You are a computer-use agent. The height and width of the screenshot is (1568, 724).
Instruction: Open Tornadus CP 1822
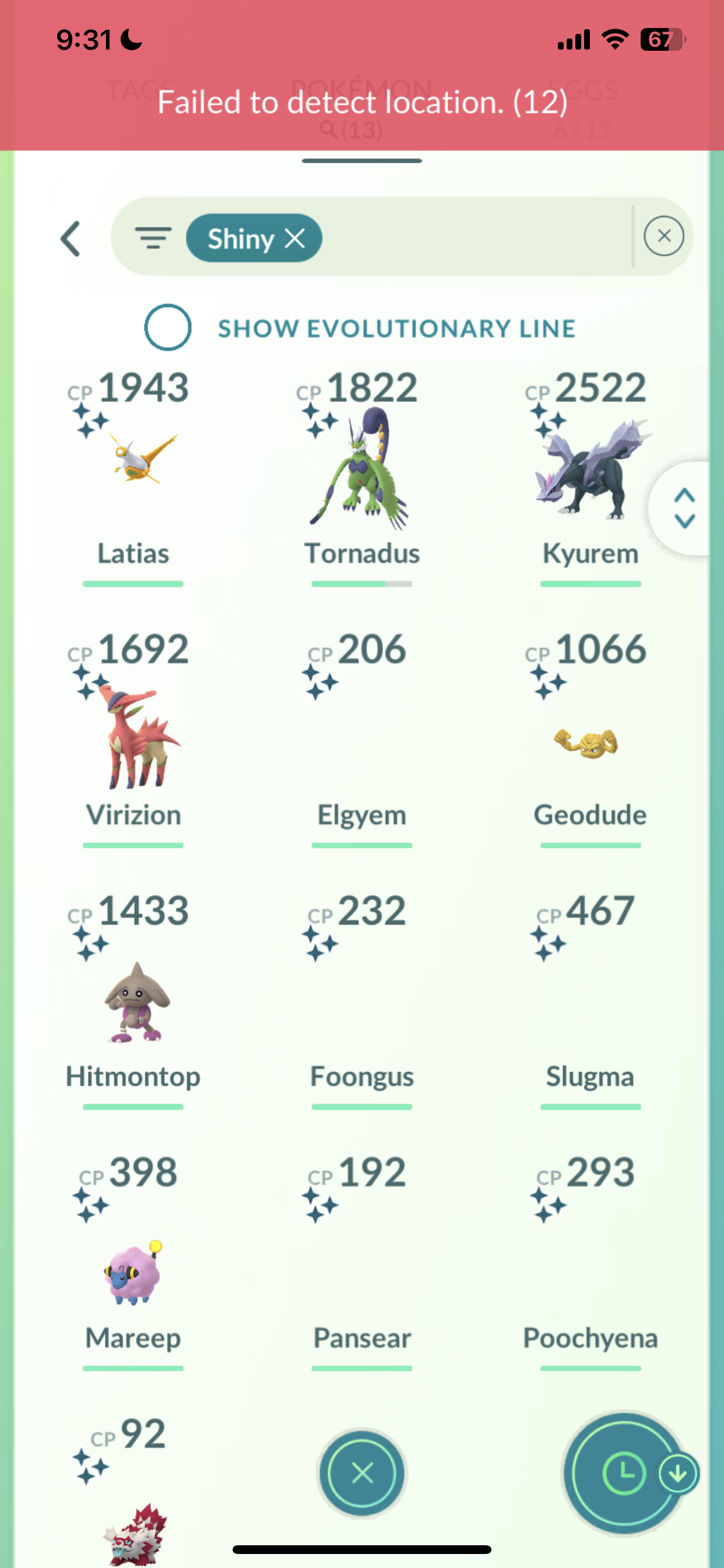(x=362, y=468)
